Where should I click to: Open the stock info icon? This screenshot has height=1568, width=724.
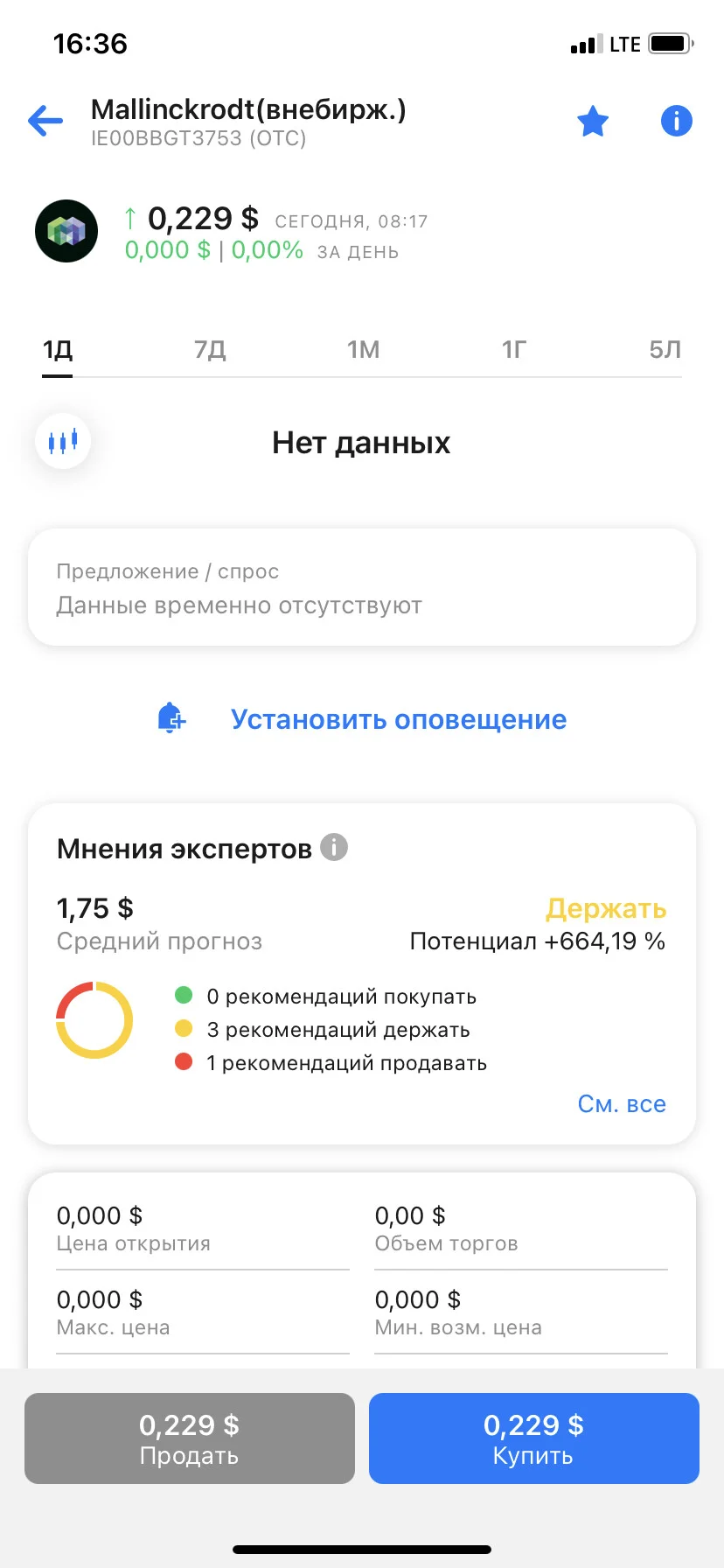coord(676,121)
